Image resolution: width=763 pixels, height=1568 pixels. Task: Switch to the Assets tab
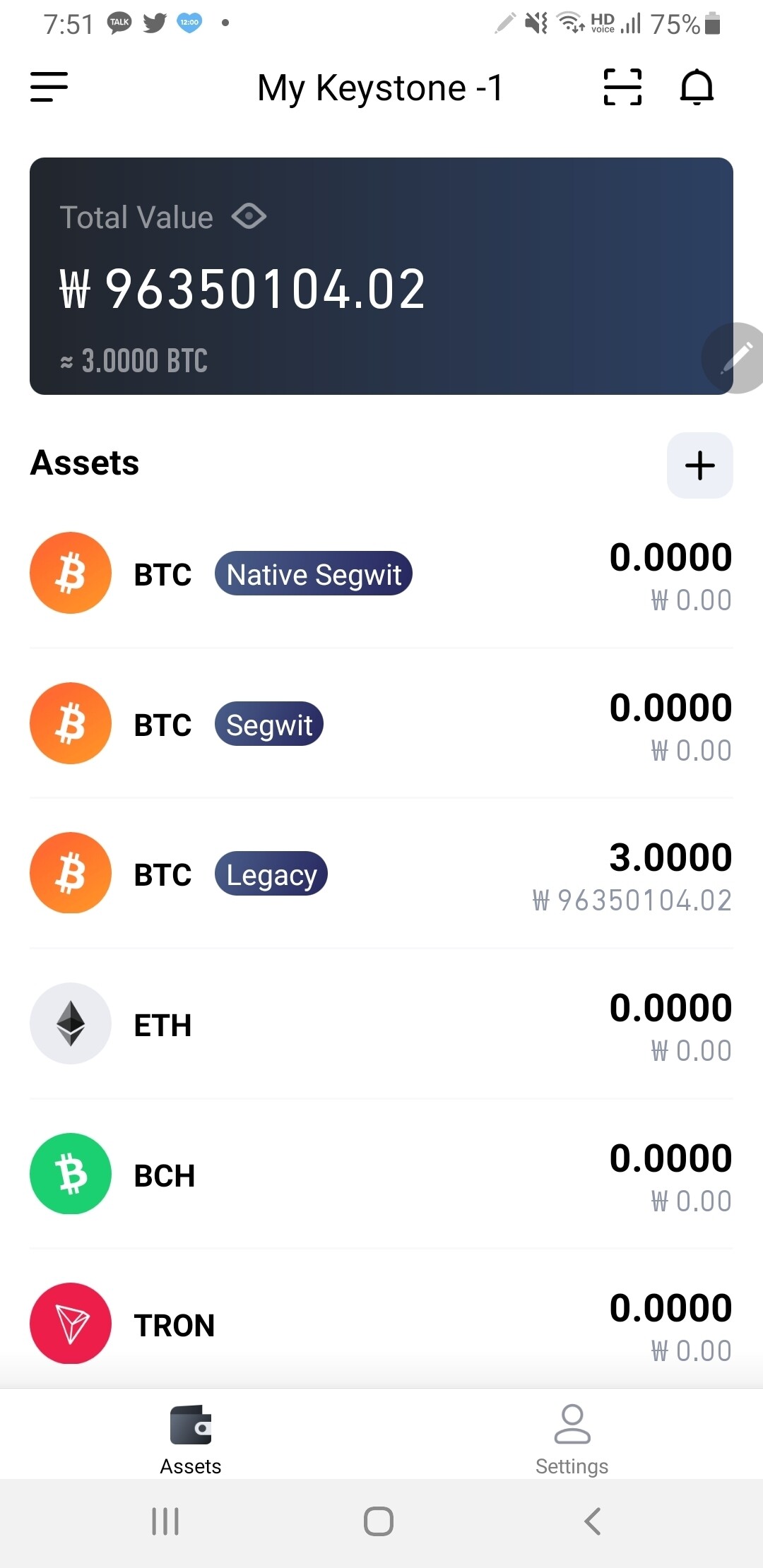tap(191, 1438)
